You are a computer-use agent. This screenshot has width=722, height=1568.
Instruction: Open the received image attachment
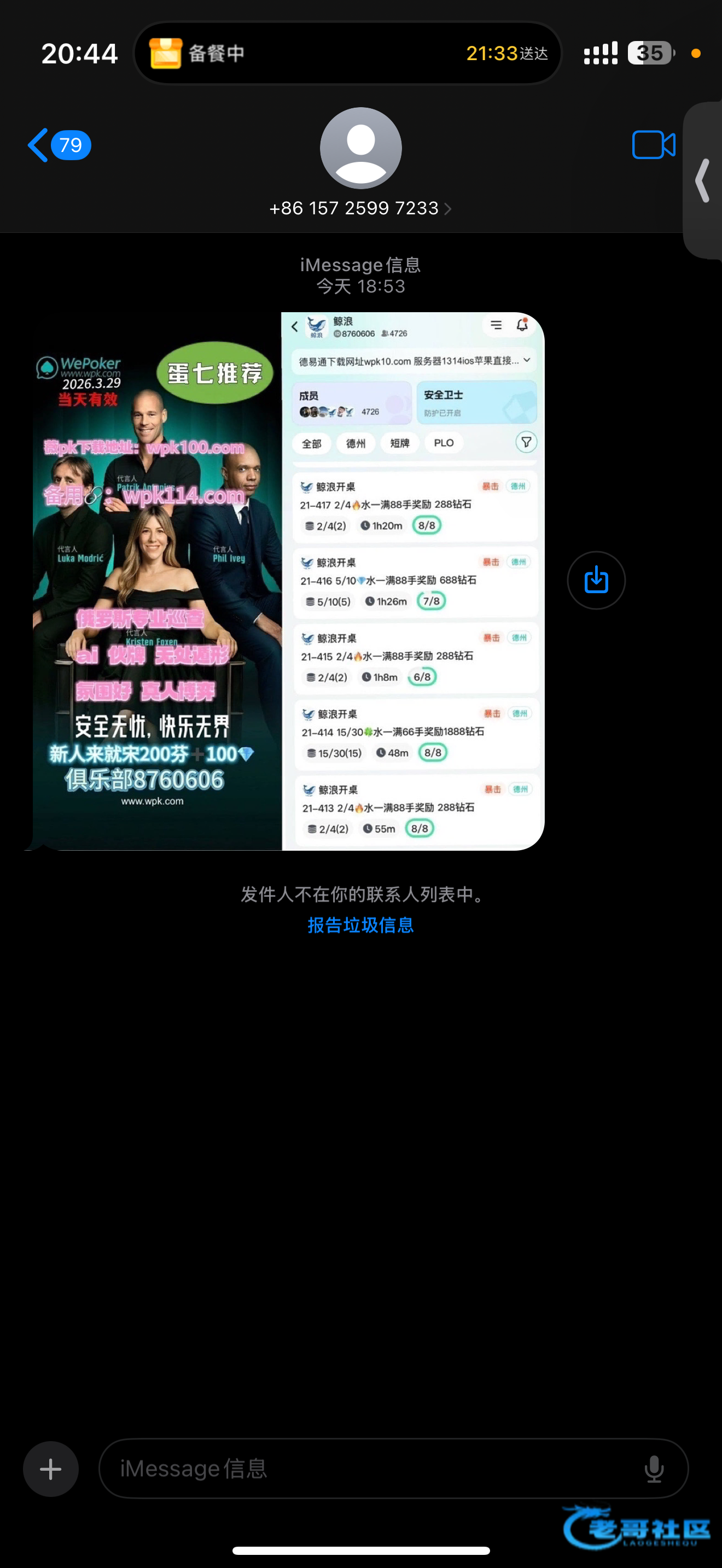click(x=287, y=581)
